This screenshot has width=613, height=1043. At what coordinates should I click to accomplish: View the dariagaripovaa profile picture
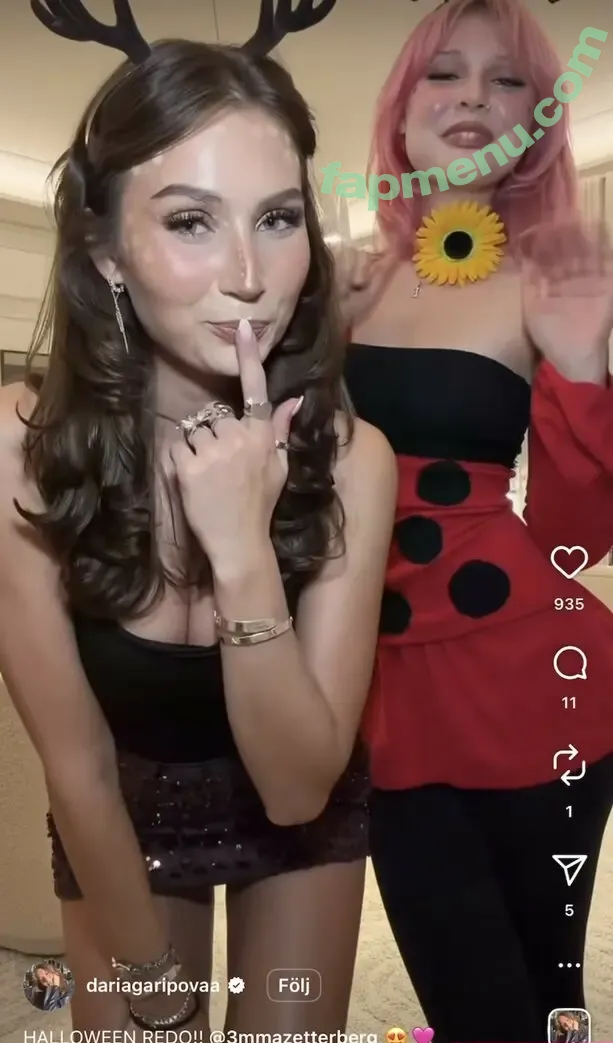48,986
